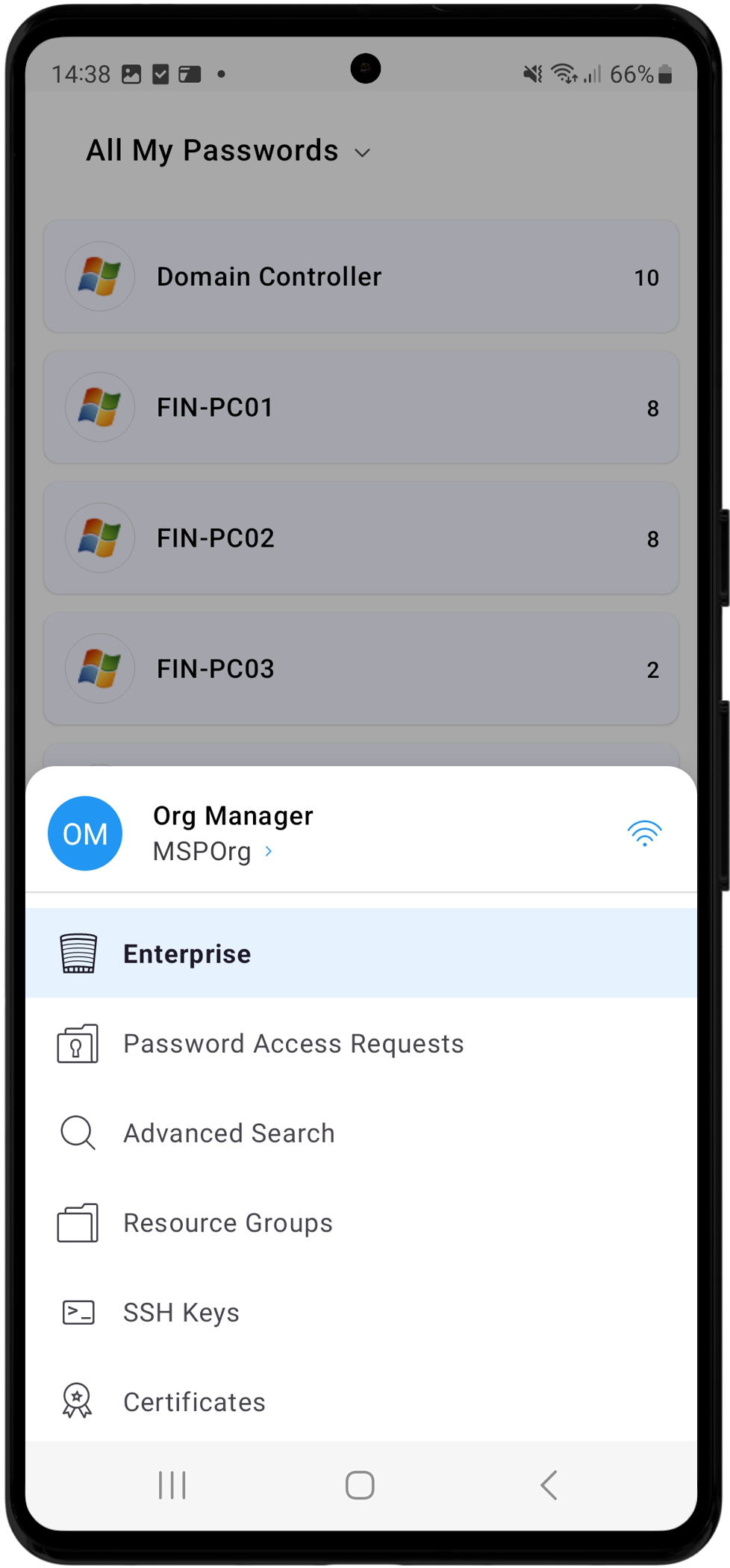
Task: Expand the MSPOrg organization chevron
Action: 269,850
